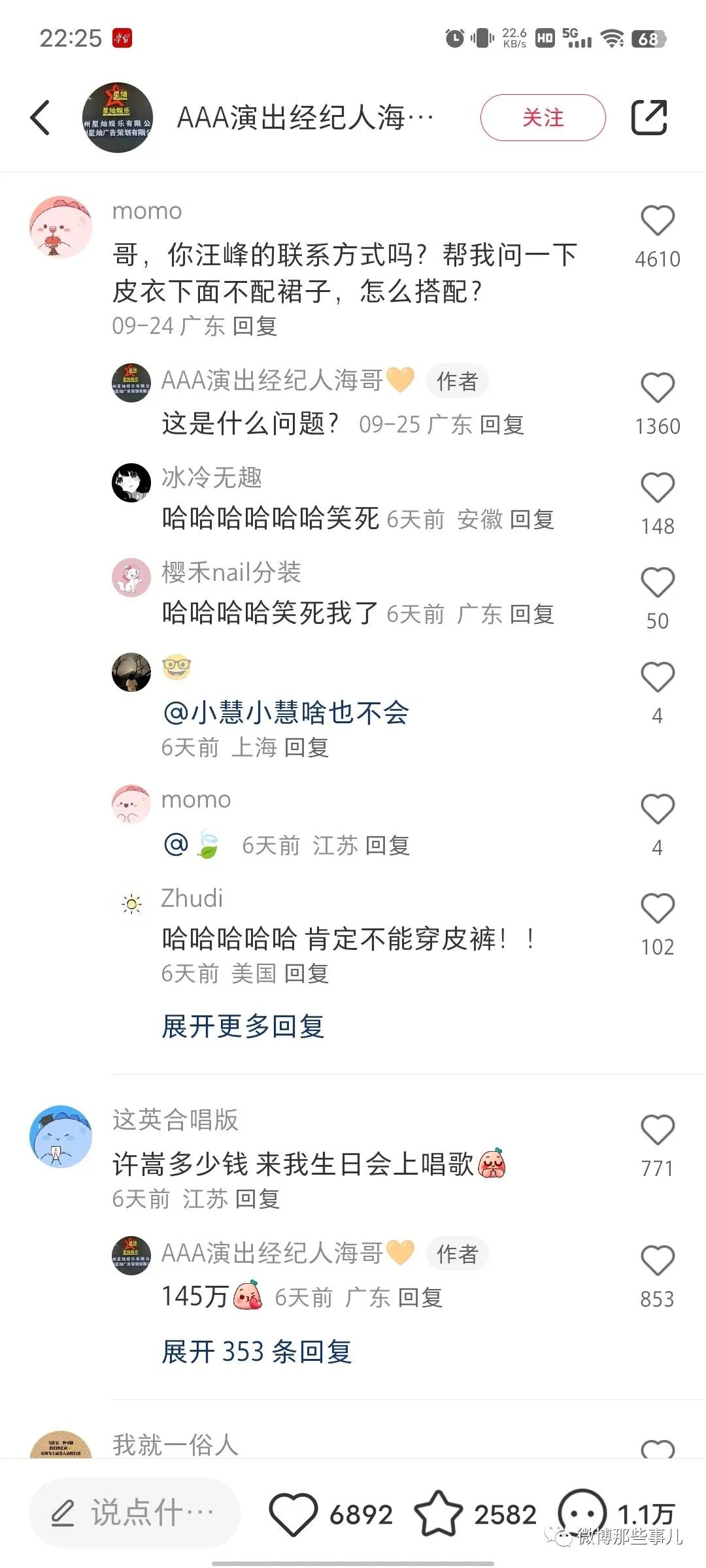The image size is (706, 1568).
Task: Reply to Zhudi's comment via 回复
Action: point(307,973)
